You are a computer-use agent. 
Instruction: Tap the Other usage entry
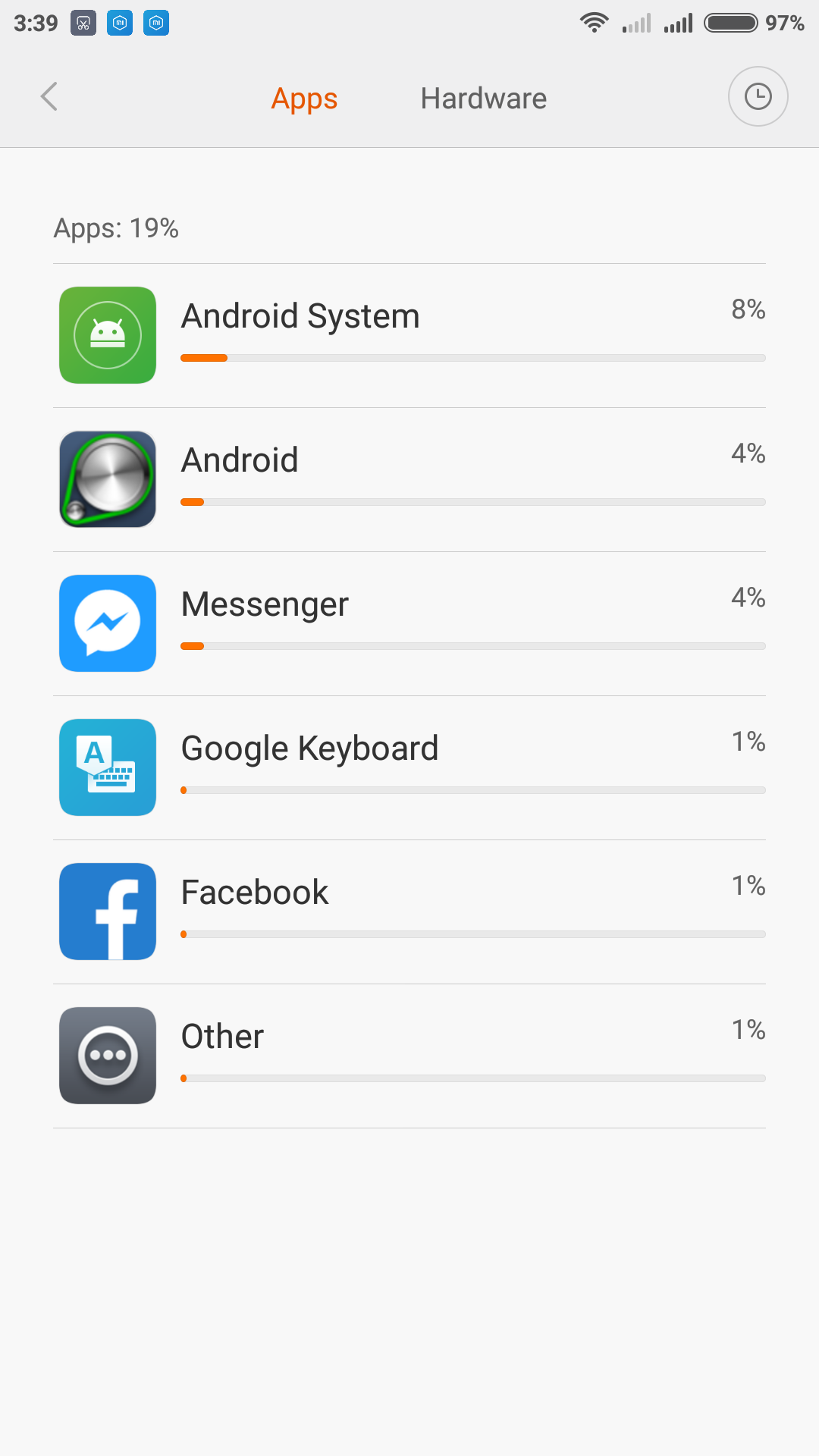click(x=409, y=1056)
